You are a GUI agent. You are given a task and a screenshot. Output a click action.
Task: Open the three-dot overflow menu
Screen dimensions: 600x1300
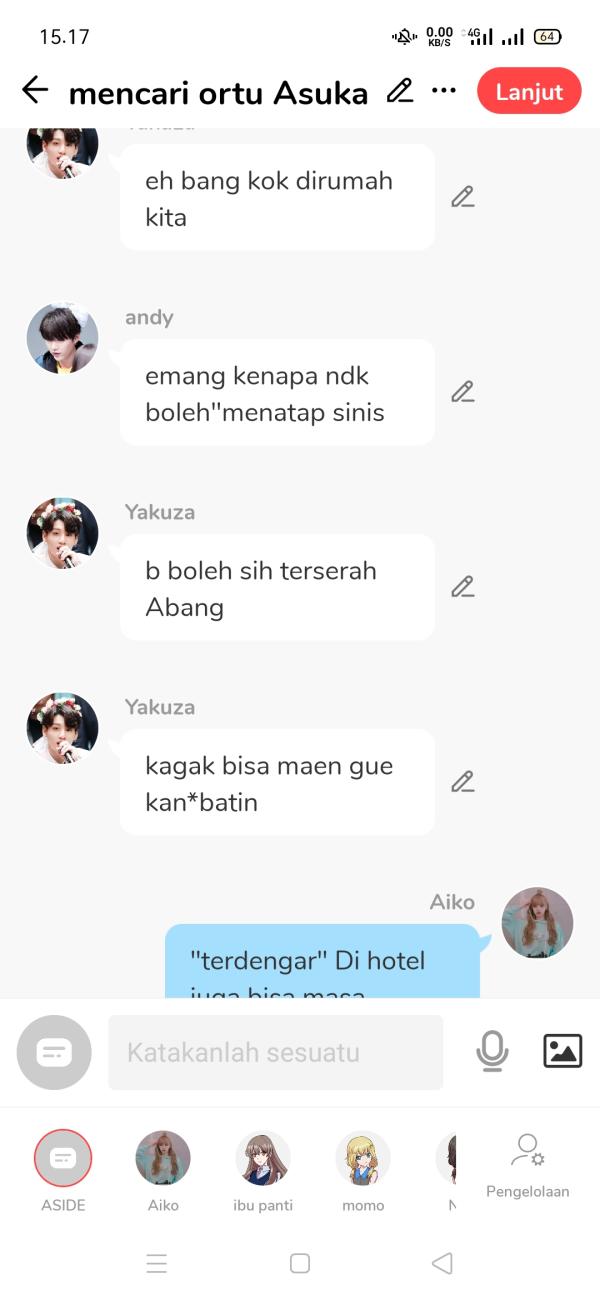click(444, 91)
